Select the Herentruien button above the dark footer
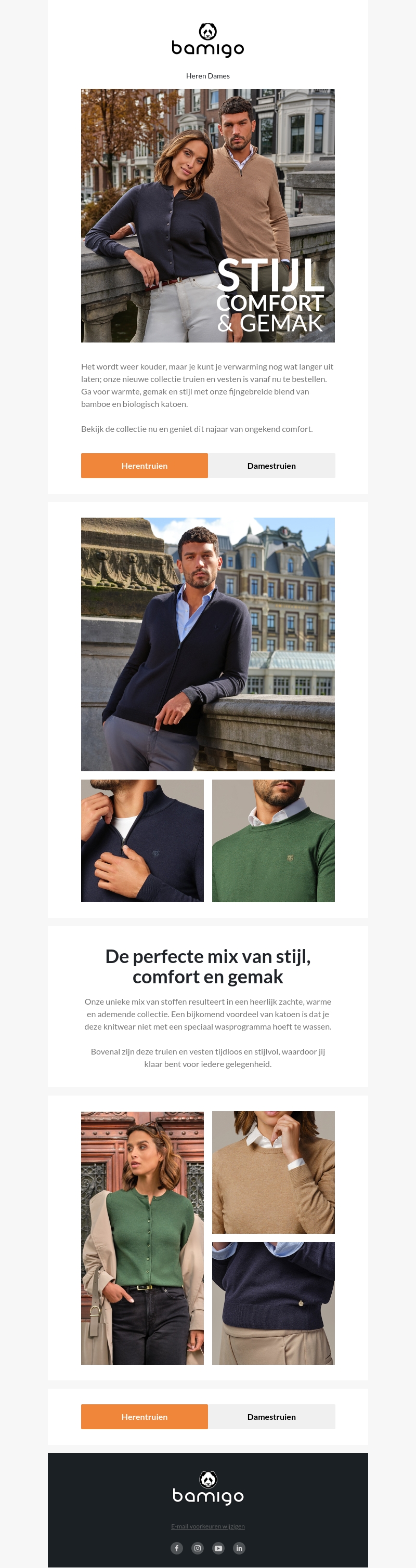 [145, 1416]
